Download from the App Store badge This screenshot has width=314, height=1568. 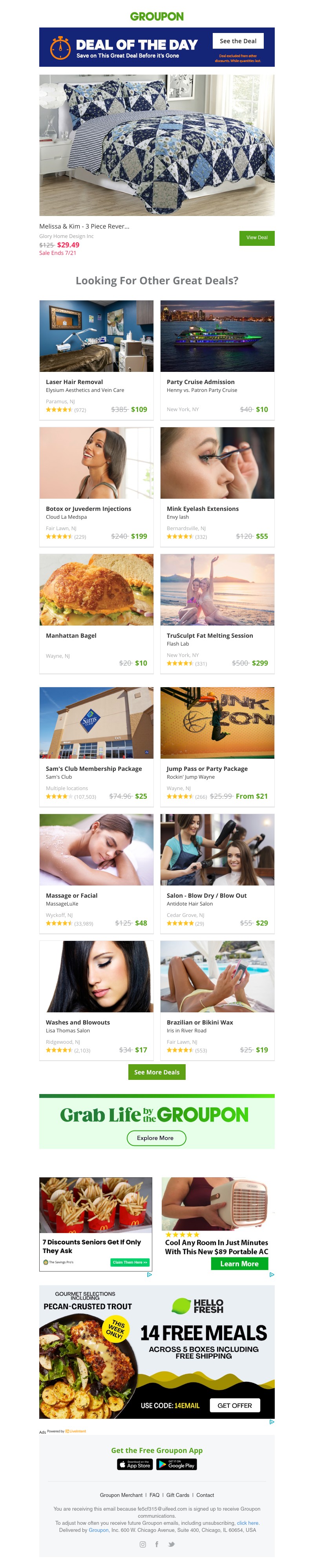[x=135, y=1464]
